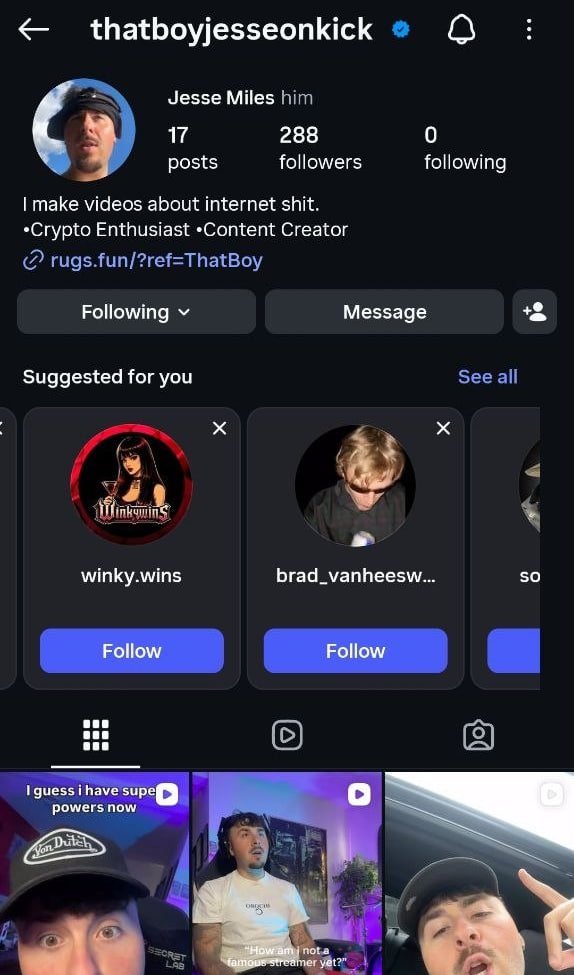Dismiss the winky.wins suggestion
This screenshot has height=975, width=574.
pyautogui.click(x=219, y=428)
